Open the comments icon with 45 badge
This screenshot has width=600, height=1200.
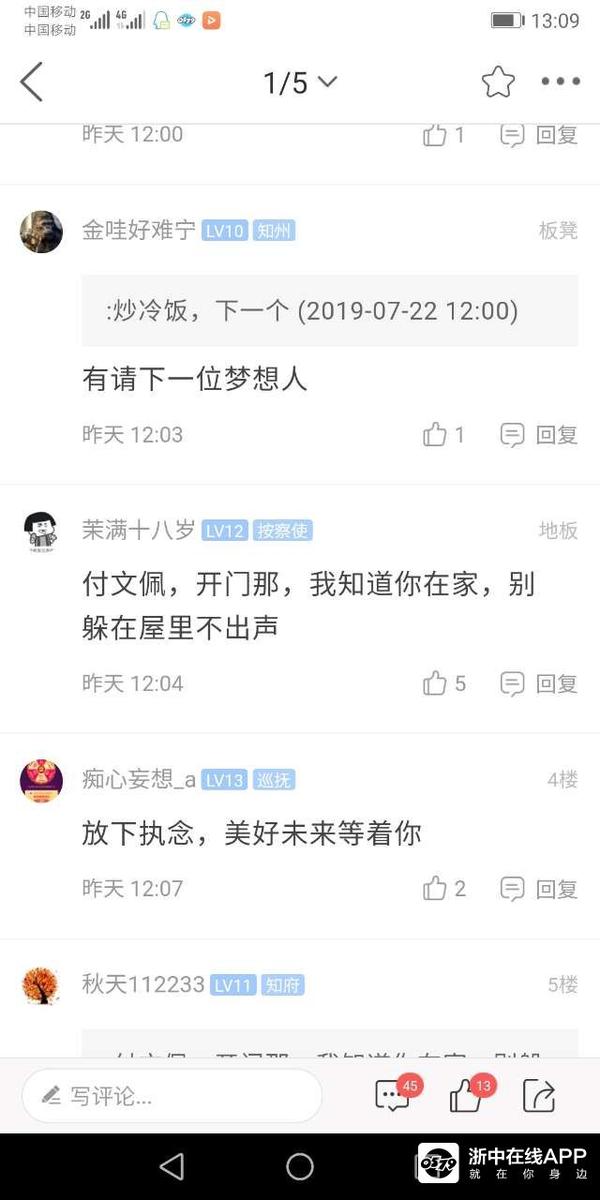392,1096
